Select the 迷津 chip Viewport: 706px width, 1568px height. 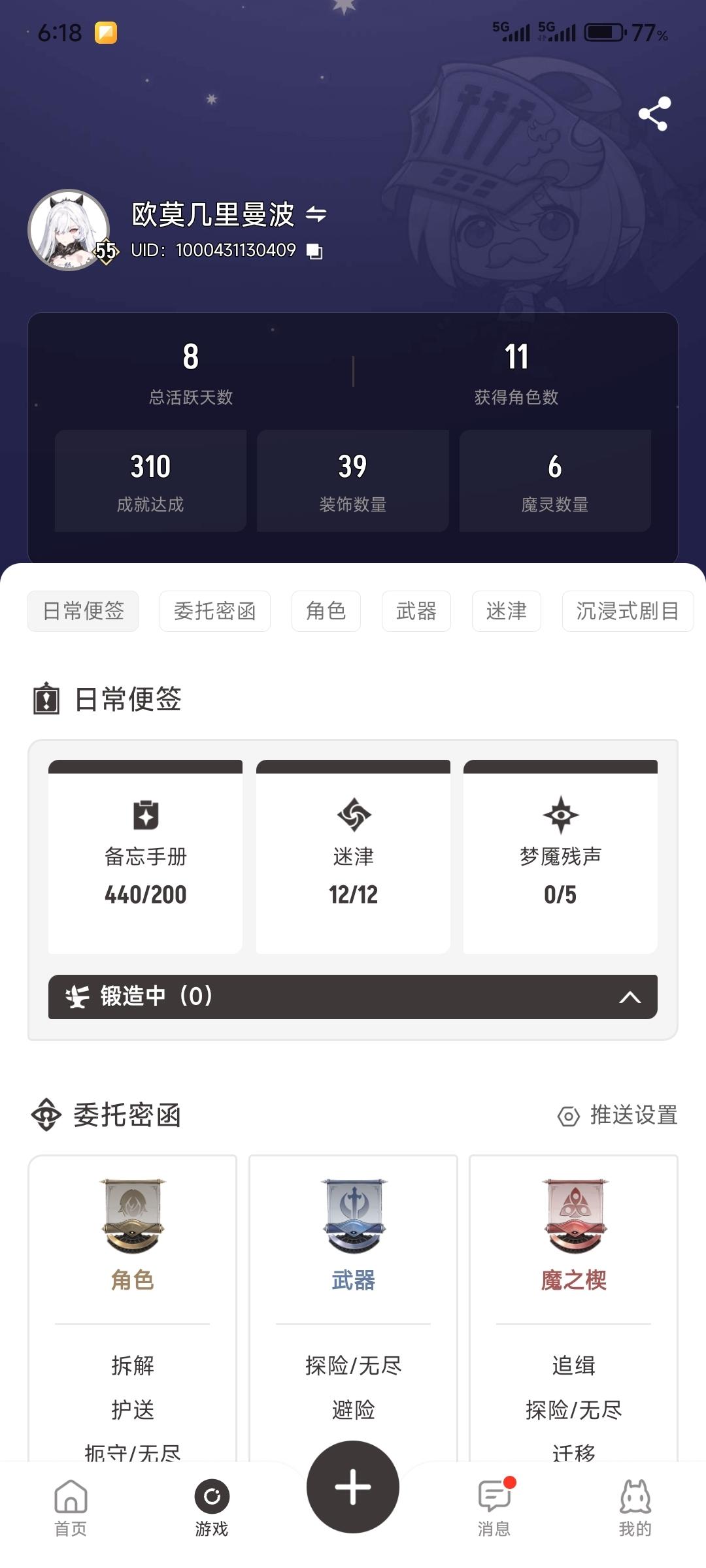pyautogui.click(x=506, y=611)
